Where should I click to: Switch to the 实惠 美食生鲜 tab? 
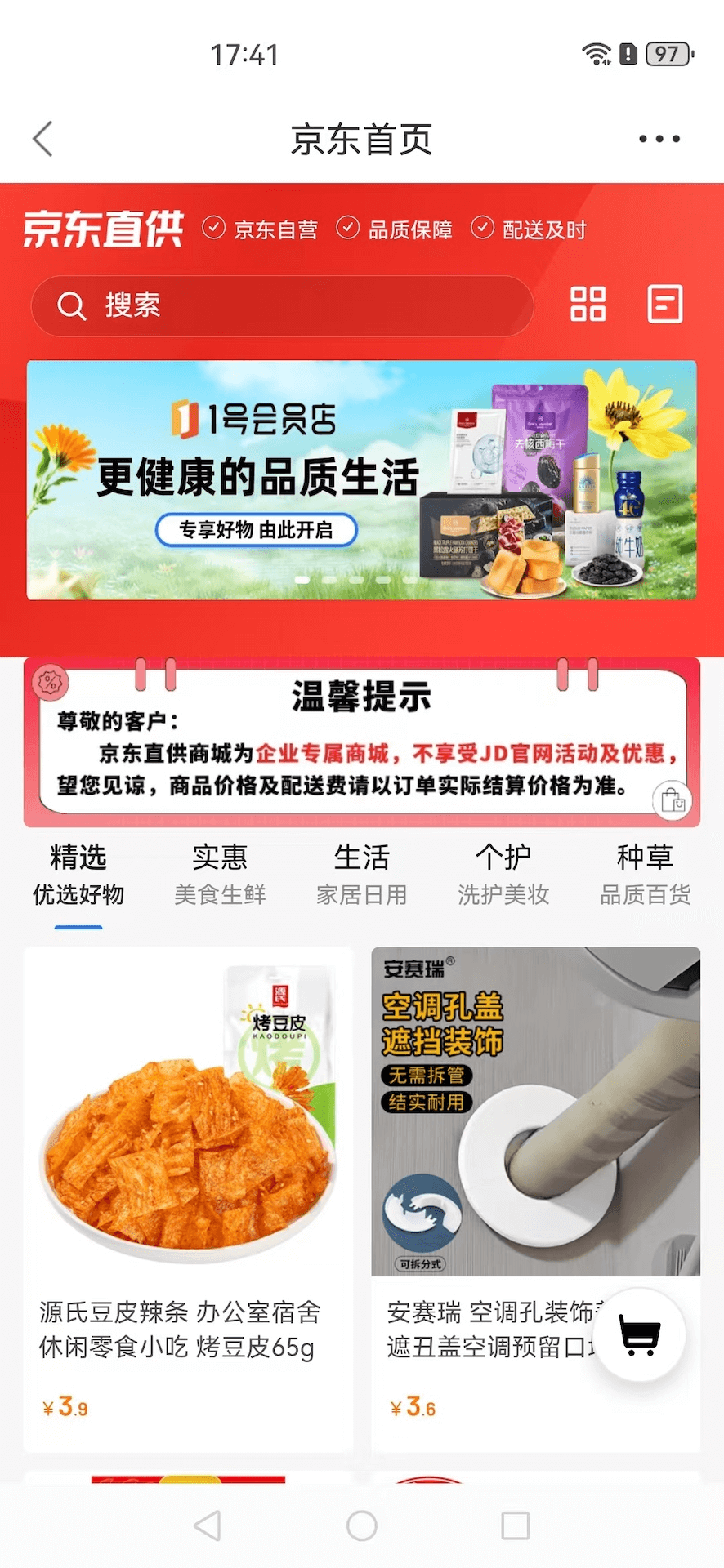click(220, 875)
